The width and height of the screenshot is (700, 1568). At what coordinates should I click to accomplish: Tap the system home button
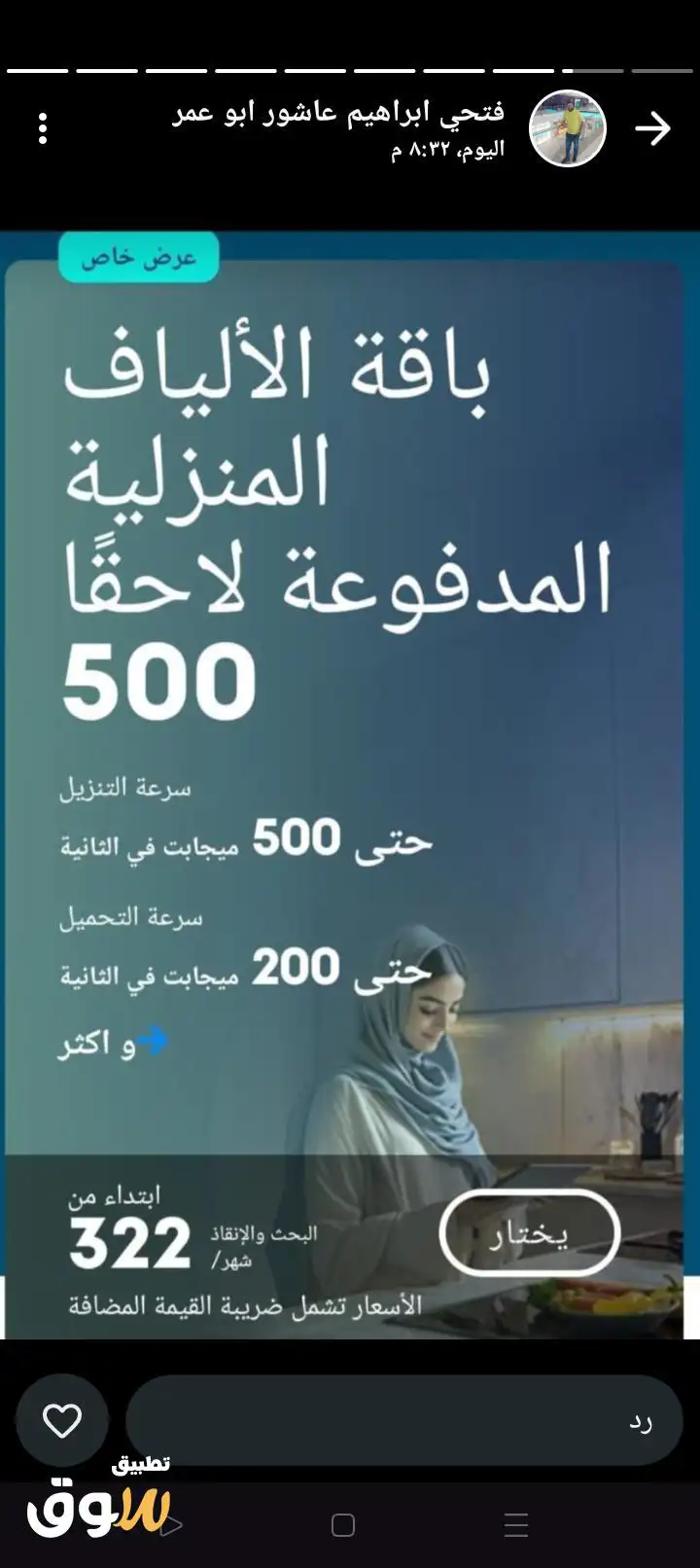343,1525
